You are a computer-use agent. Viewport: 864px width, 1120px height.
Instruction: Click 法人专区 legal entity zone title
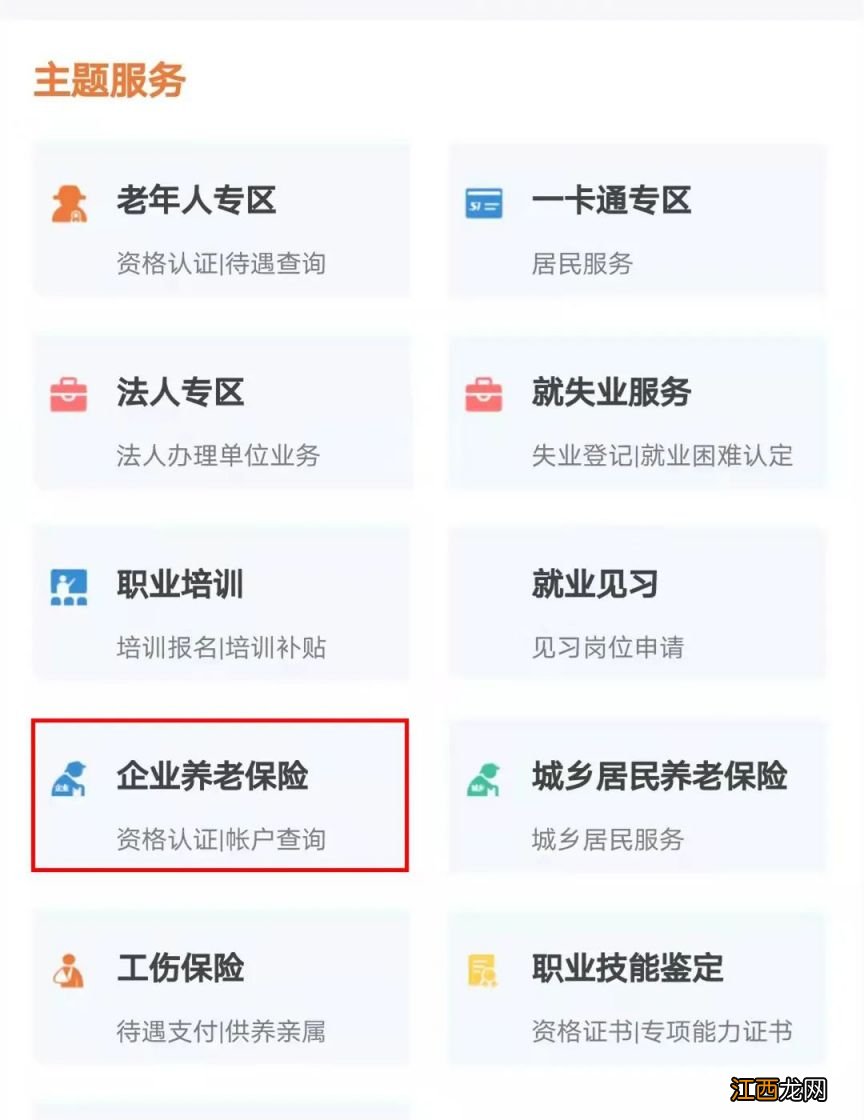point(179,393)
